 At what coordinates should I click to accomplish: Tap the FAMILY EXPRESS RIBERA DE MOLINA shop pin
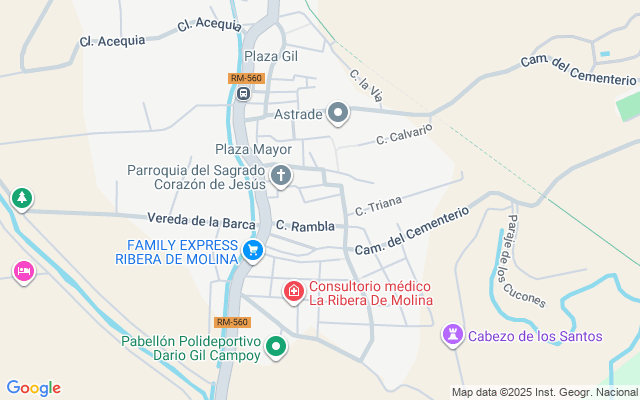[253, 251]
